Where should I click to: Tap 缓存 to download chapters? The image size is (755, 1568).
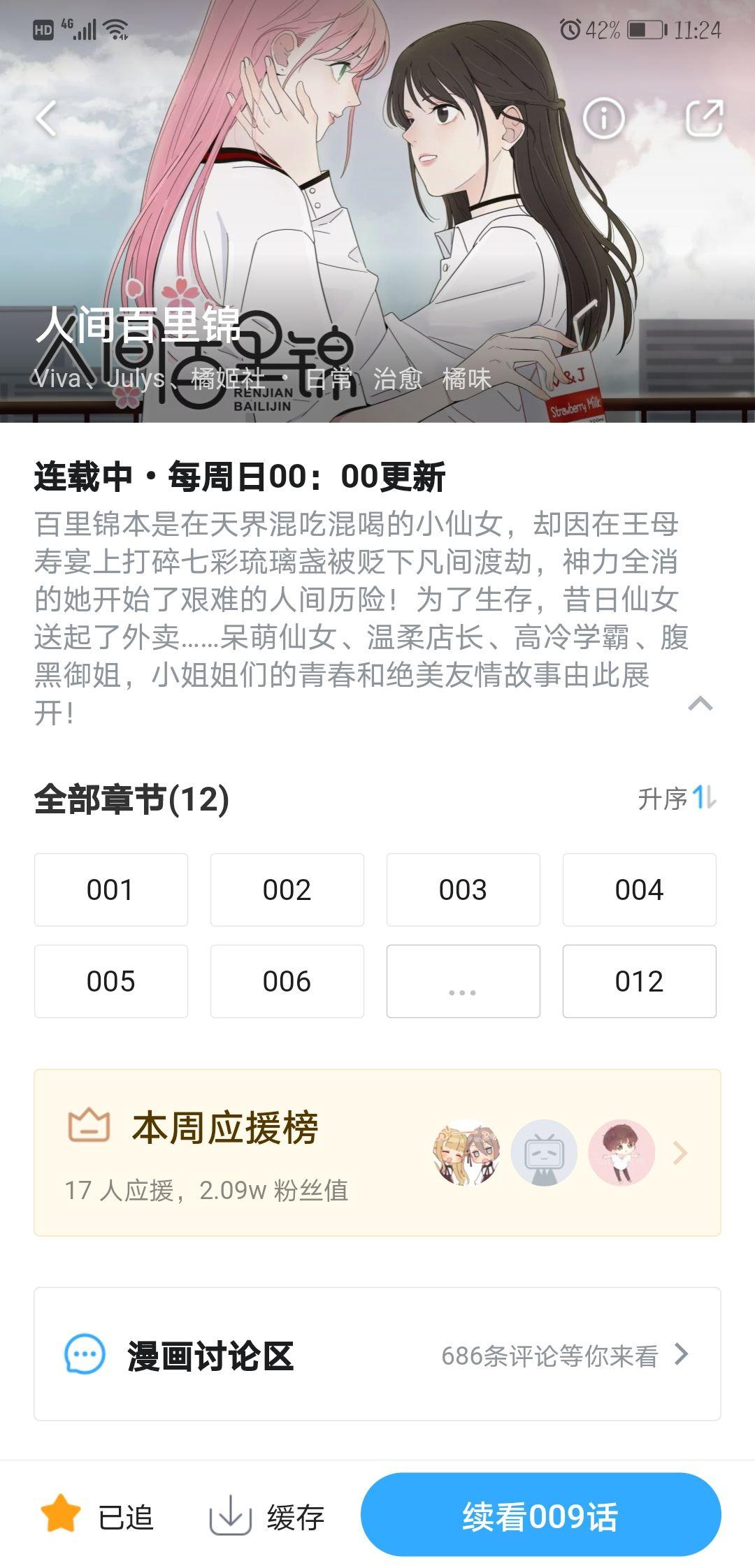coord(267,1516)
